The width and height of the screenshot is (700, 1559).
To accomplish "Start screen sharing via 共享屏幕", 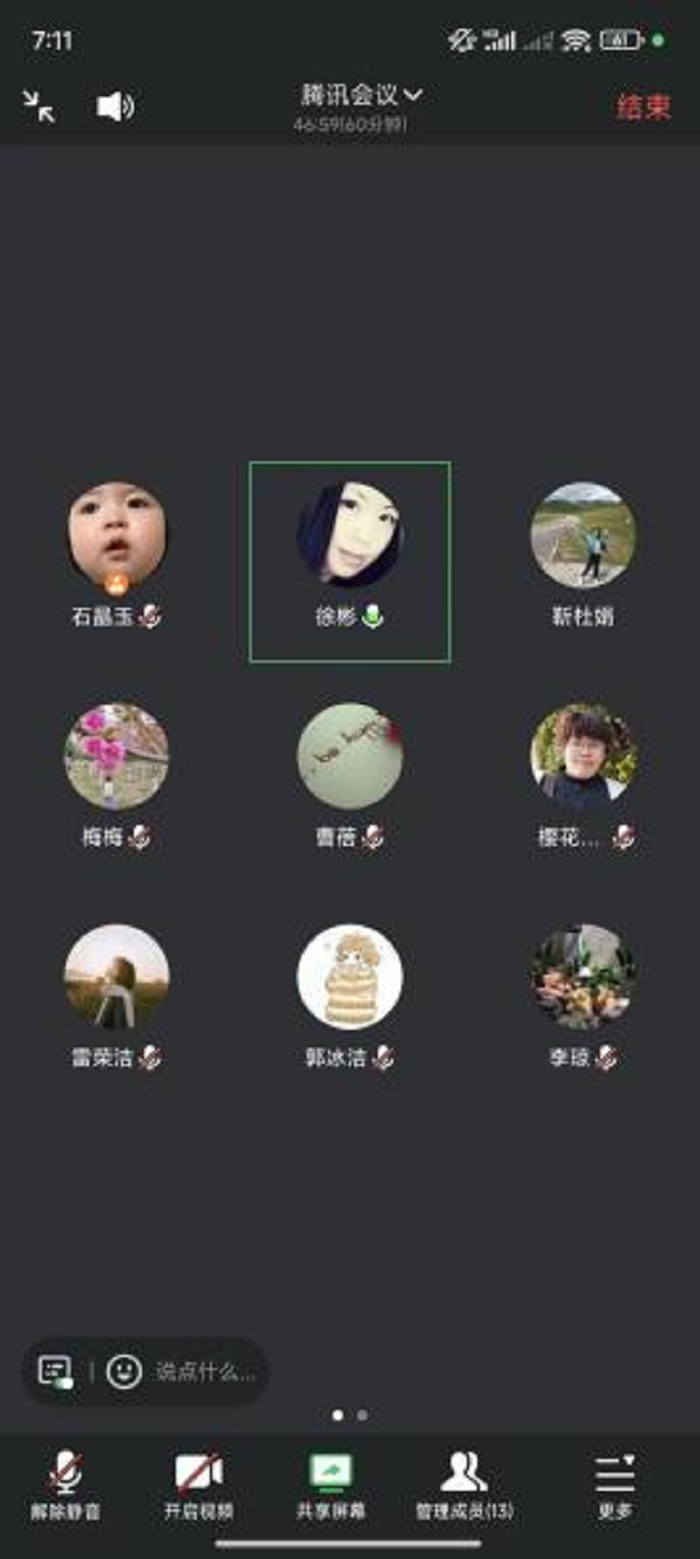I will coord(331,1485).
